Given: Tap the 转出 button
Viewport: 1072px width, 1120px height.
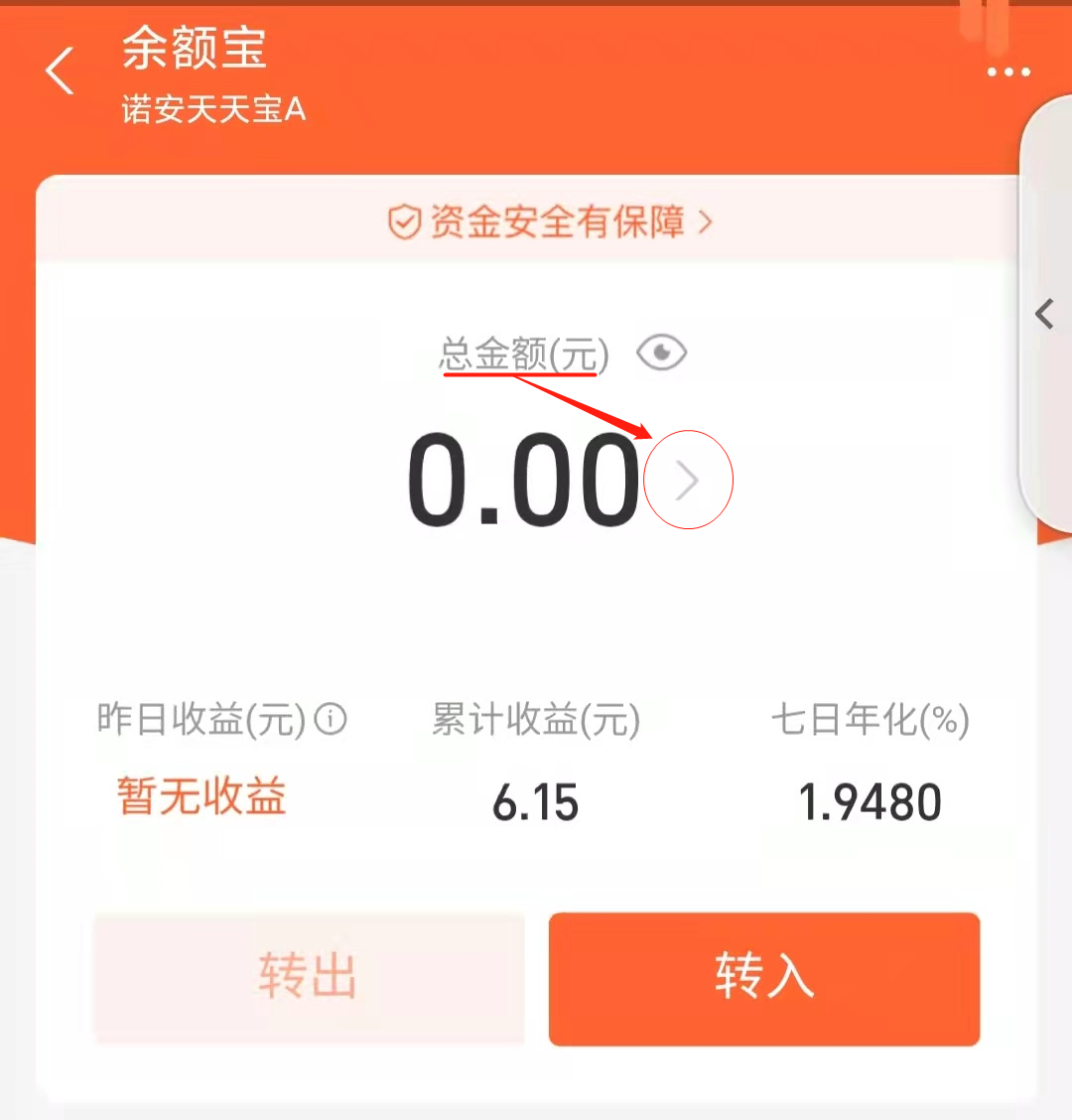Looking at the screenshot, I should (x=308, y=978).
